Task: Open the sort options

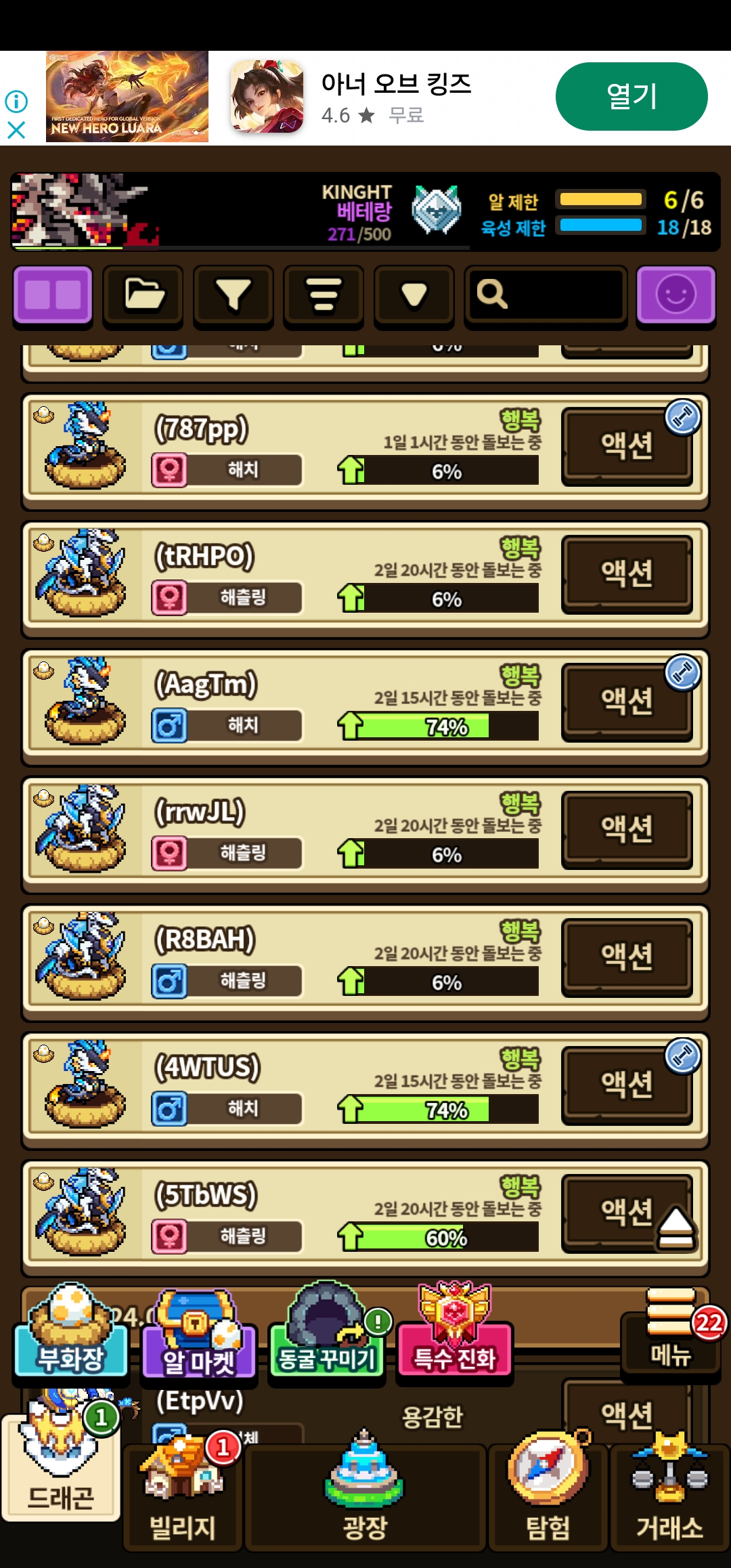Action: [324, 295]
